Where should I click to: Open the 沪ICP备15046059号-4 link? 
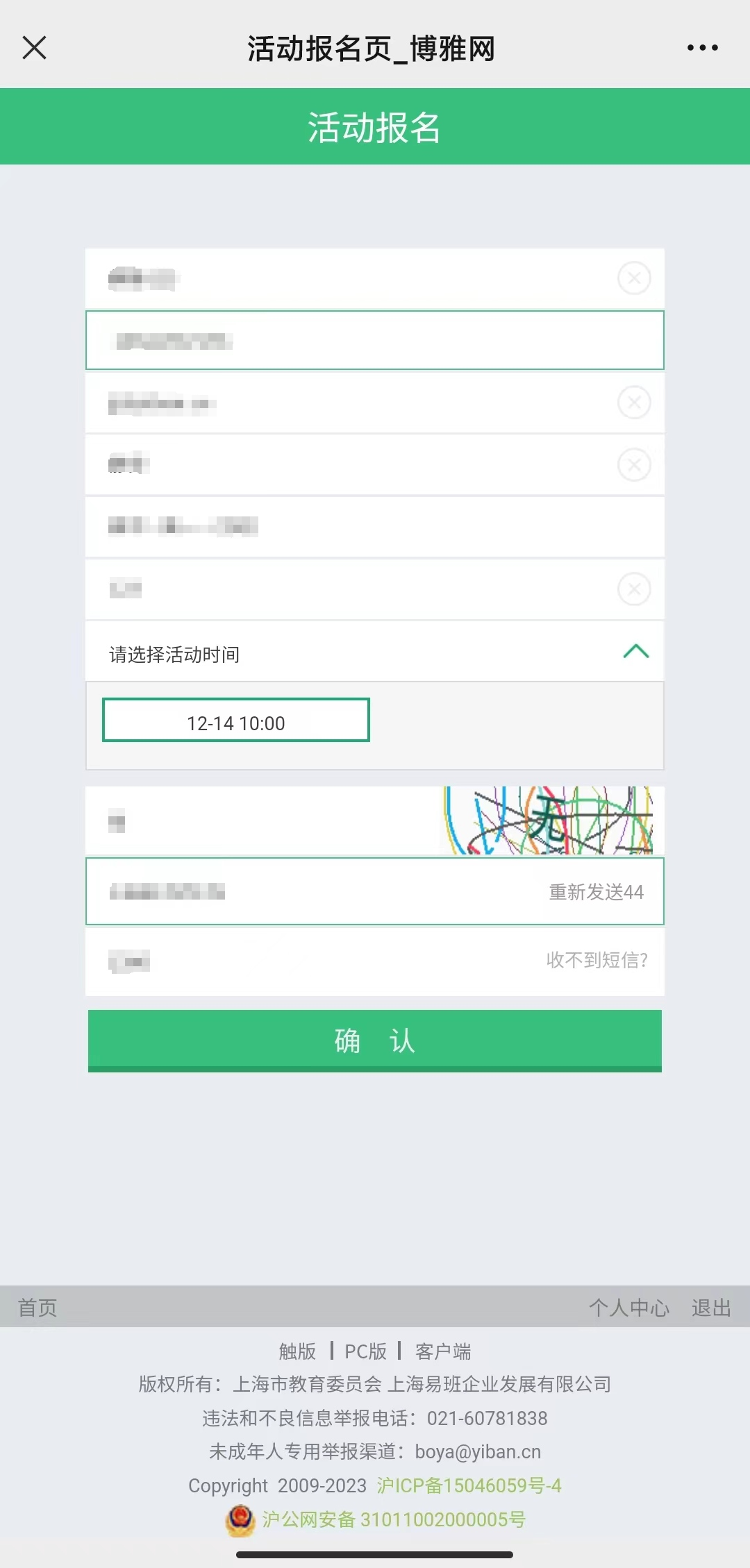469,1485
